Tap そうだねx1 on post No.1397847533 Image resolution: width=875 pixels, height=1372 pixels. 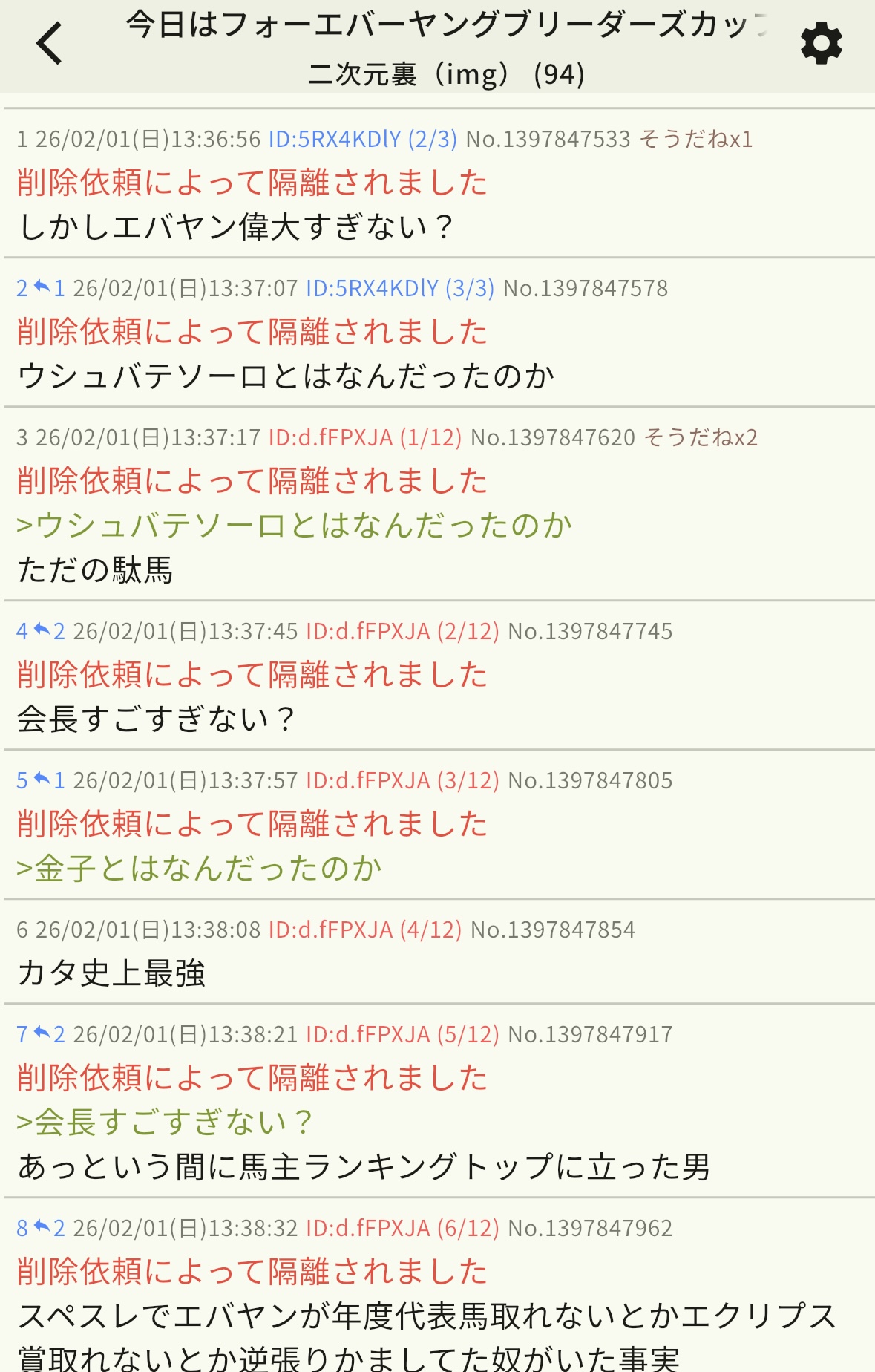[x=696, y=139]
